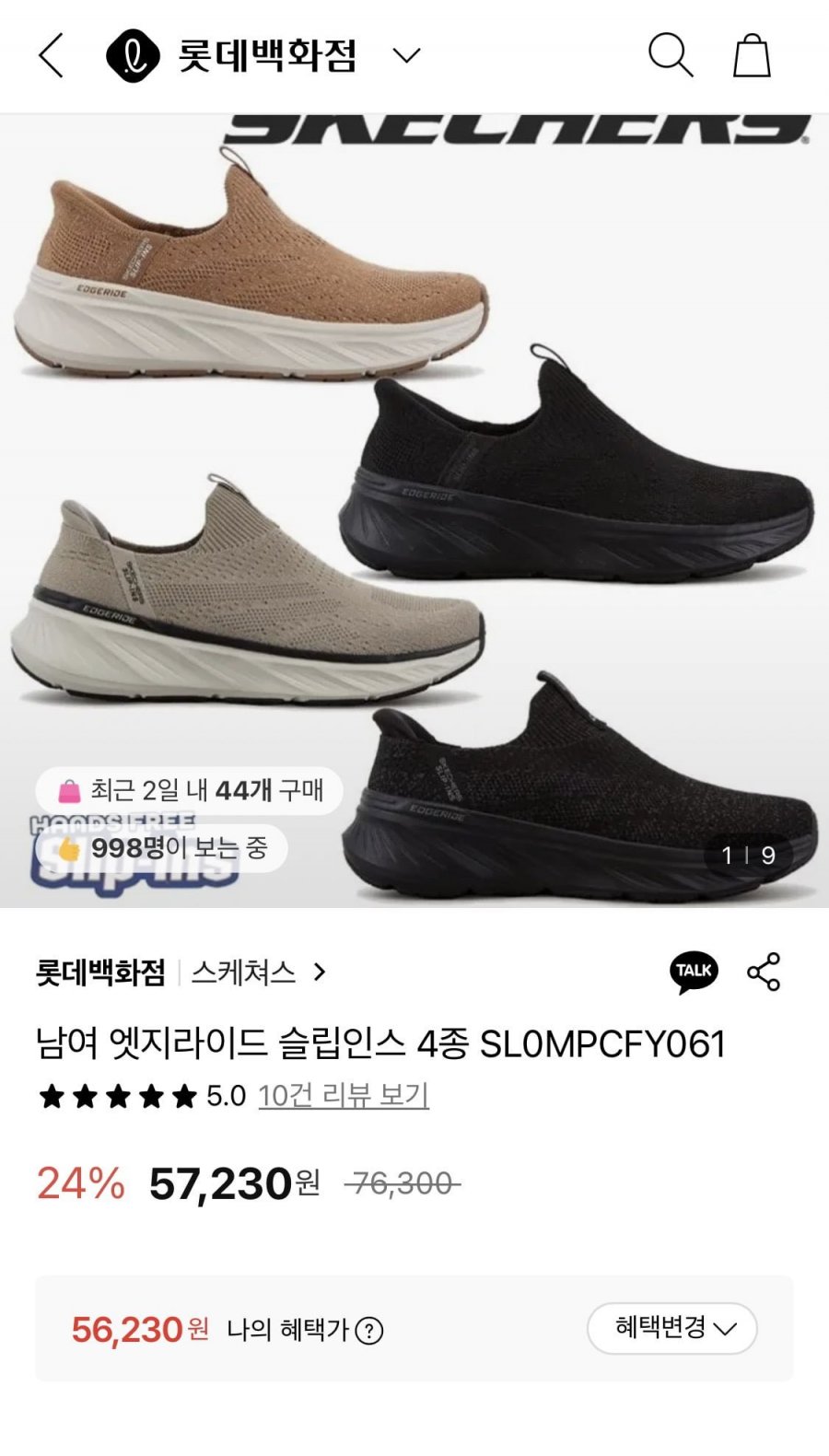This screenshot has height=1456, width=829.
Task: Open the search magnifier icon
Action: coord(670,56)
